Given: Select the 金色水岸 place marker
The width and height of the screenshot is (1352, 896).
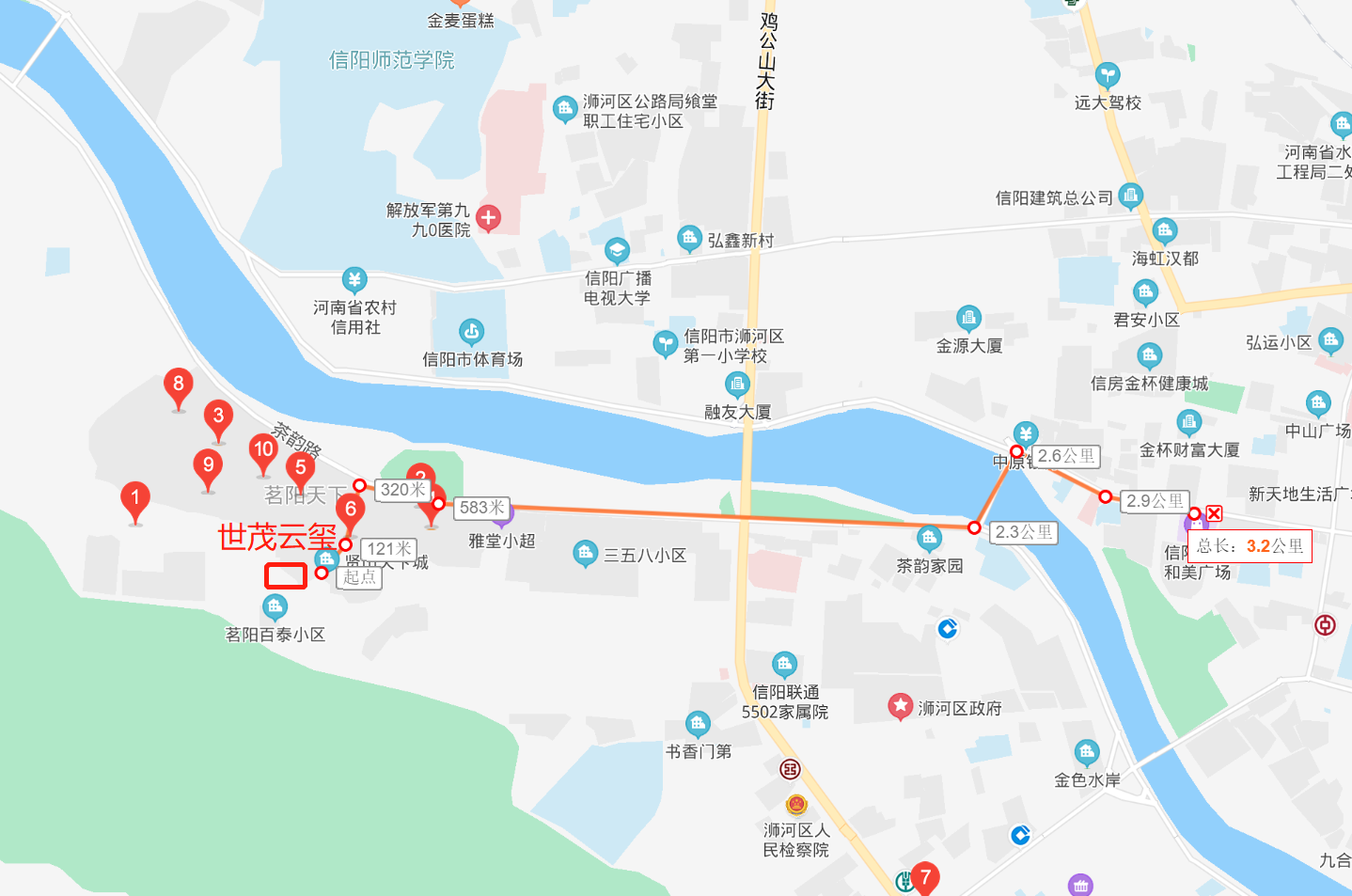Looking at the screenshot, I should pyautogui.click(x=1087, y=752).
